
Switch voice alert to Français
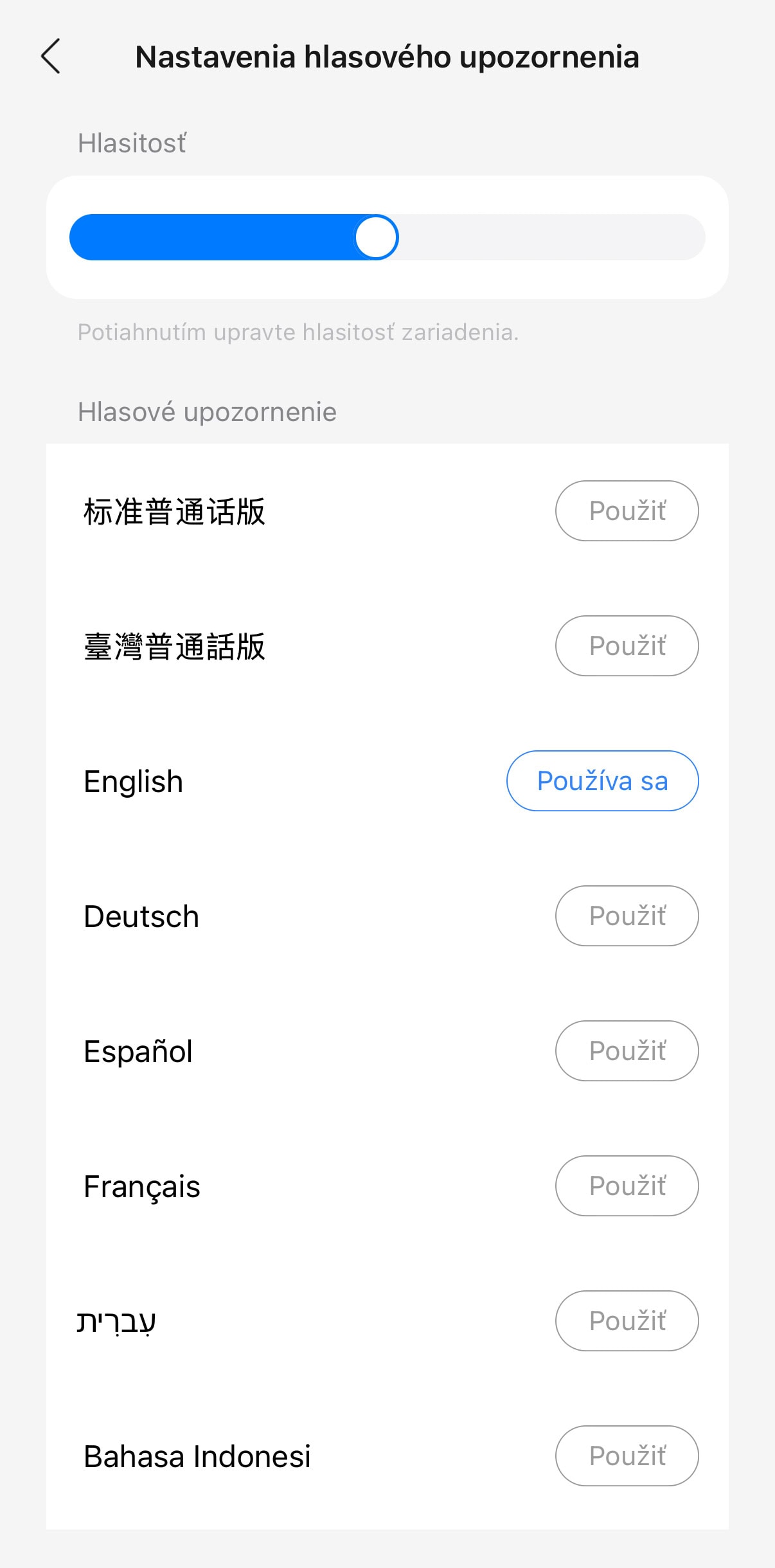pos(627,1186)
